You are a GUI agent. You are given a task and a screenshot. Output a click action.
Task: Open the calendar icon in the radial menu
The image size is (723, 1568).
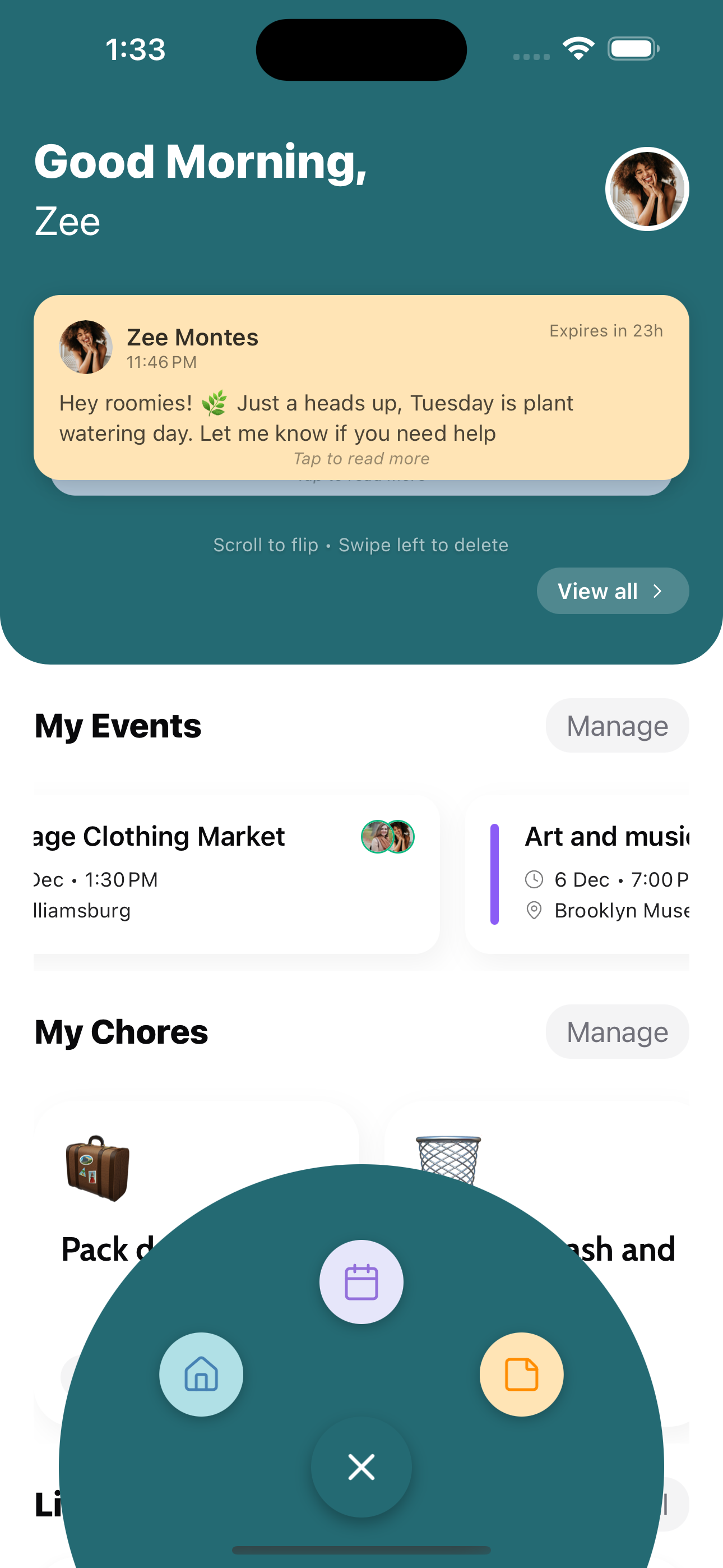361,1282
